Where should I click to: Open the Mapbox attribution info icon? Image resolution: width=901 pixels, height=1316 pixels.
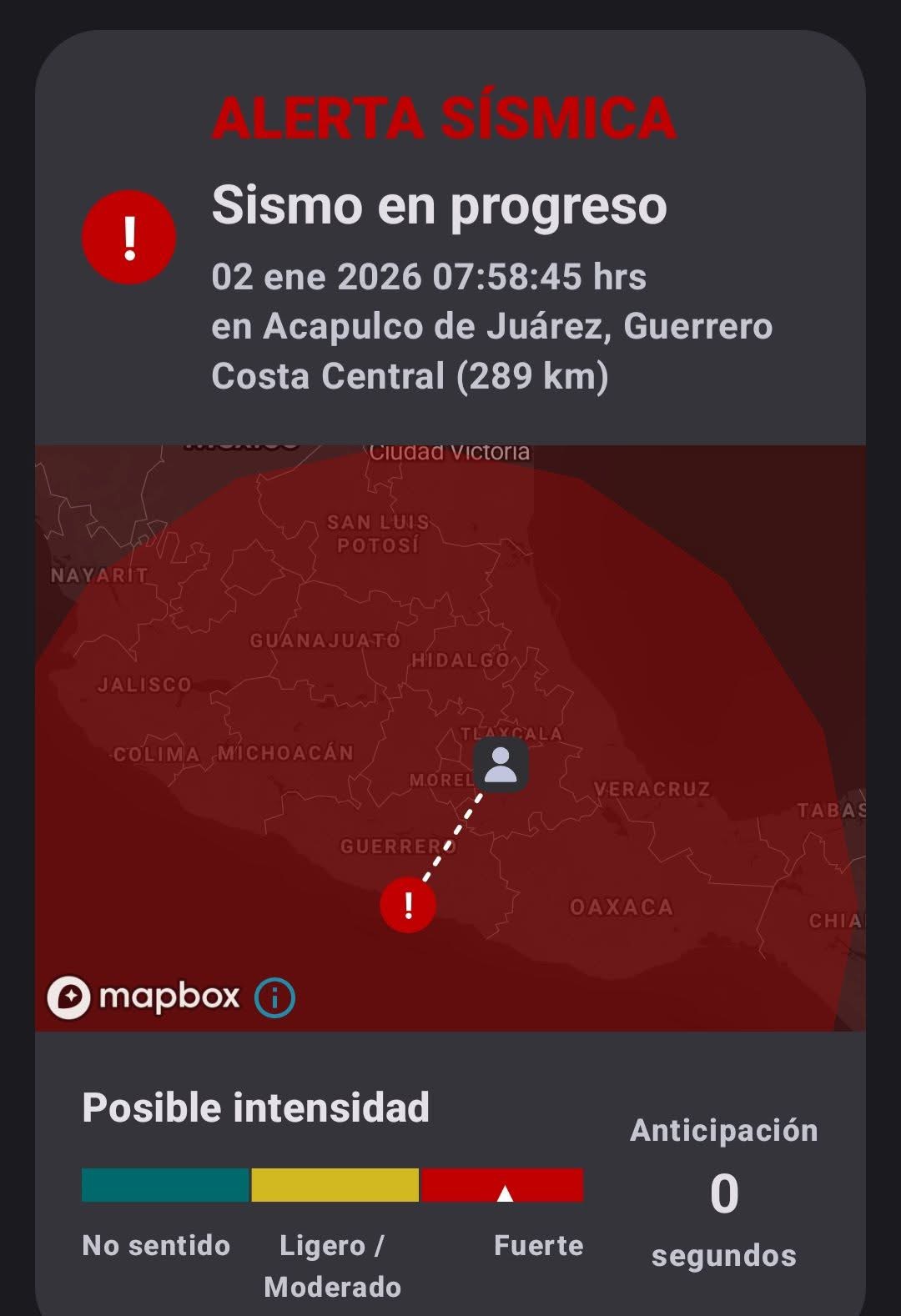tap(274, 997)
